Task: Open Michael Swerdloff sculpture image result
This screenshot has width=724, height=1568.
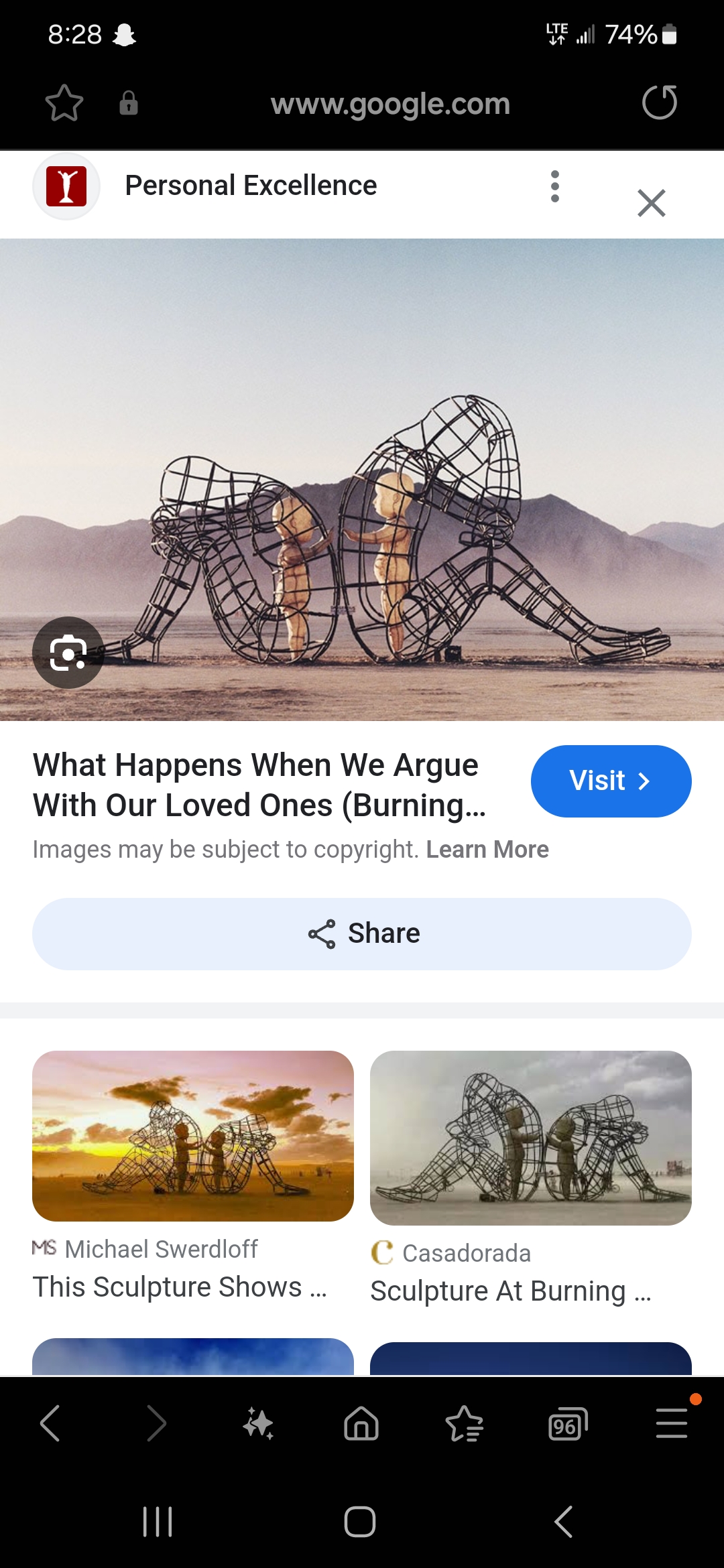Action: pos(193,1136)
